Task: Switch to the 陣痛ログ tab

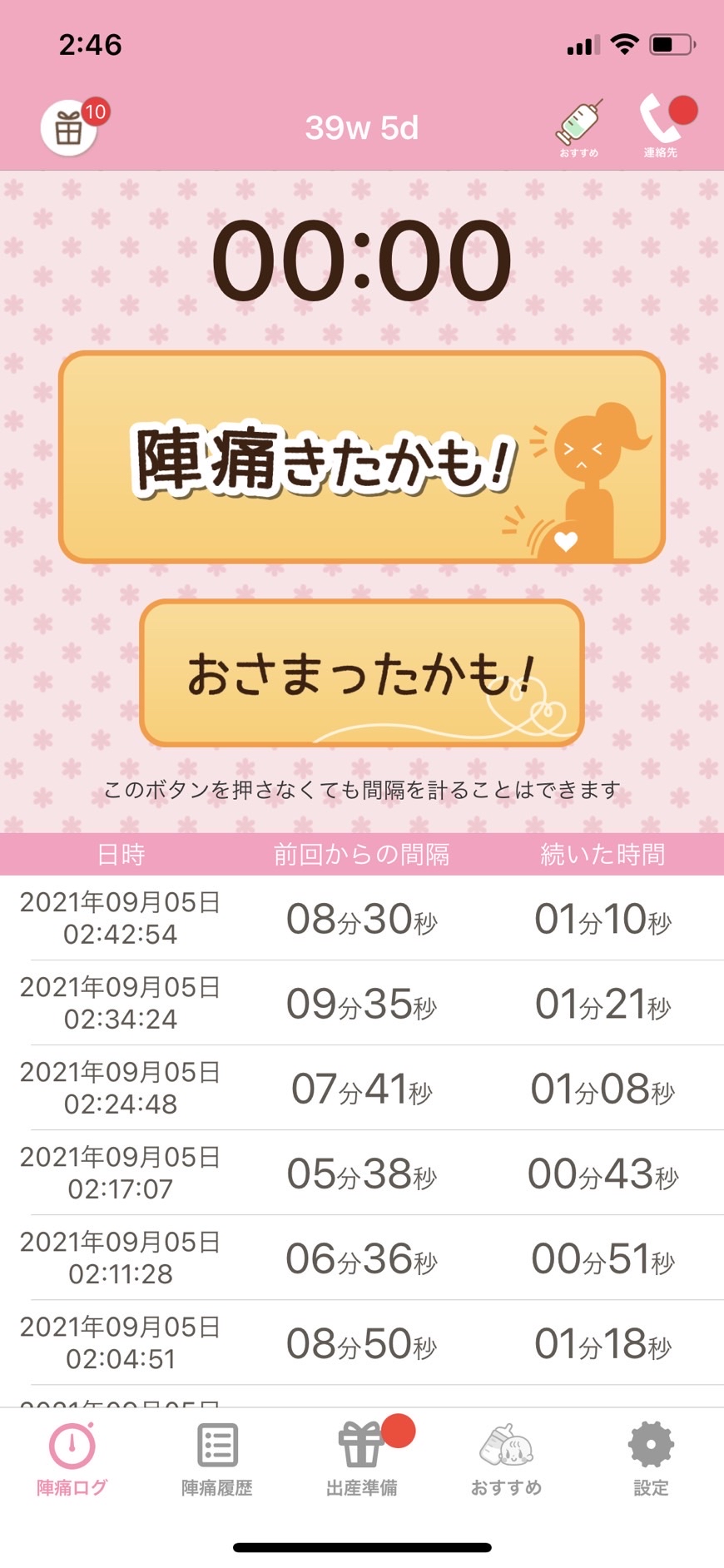Action: [72, 1458]
